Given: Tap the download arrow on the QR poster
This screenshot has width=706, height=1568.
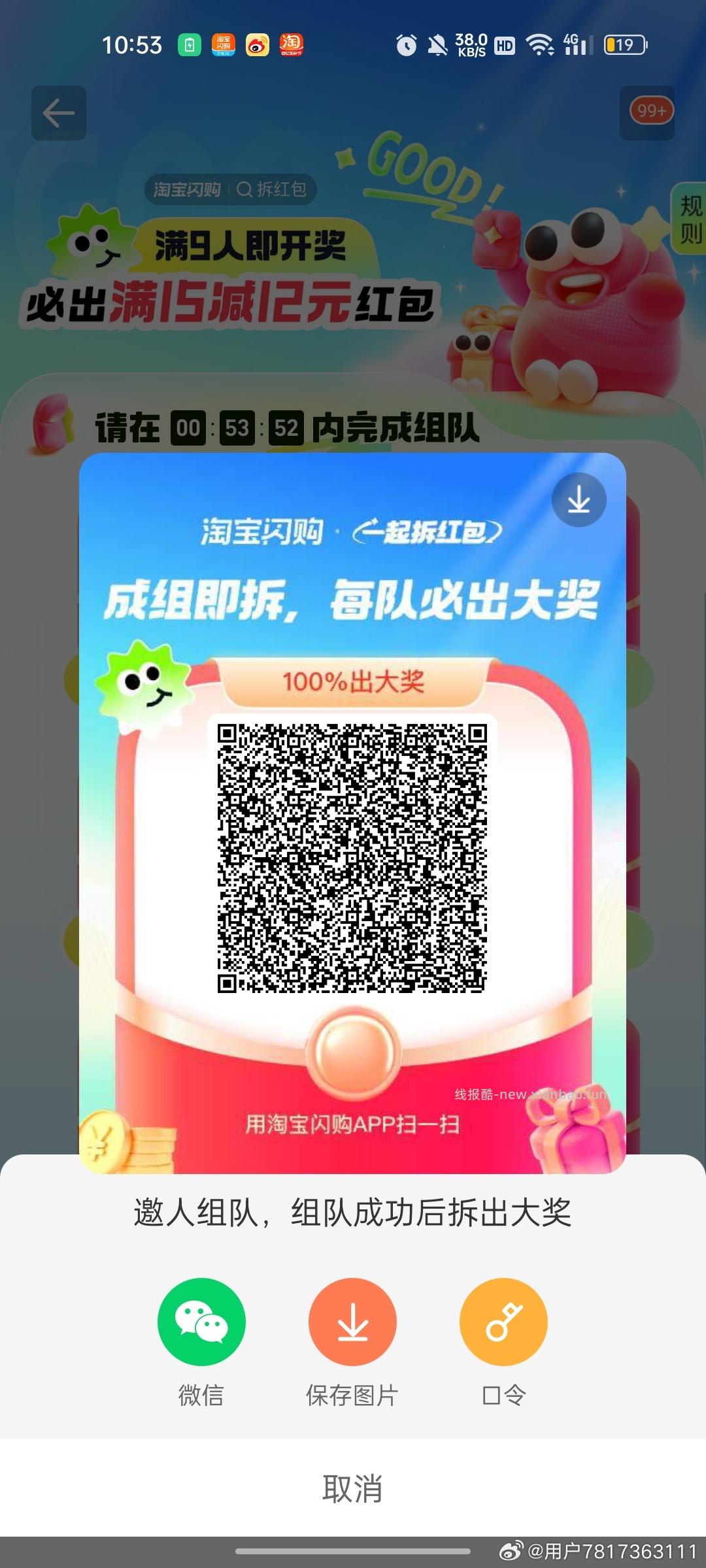Looking at the screenshot, I should tap(579, 500).
